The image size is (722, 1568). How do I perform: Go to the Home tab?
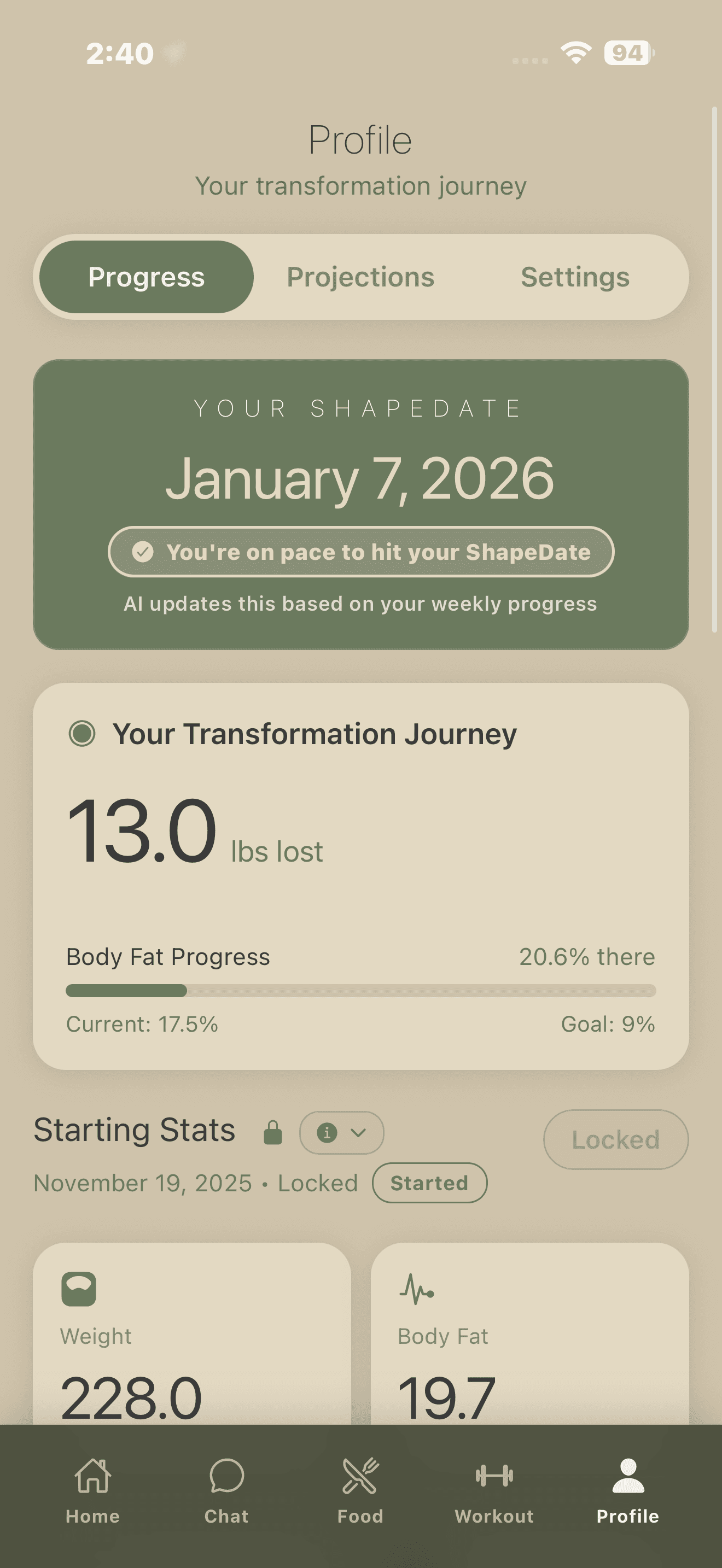pyautogui.click(x=92, y=1490)
